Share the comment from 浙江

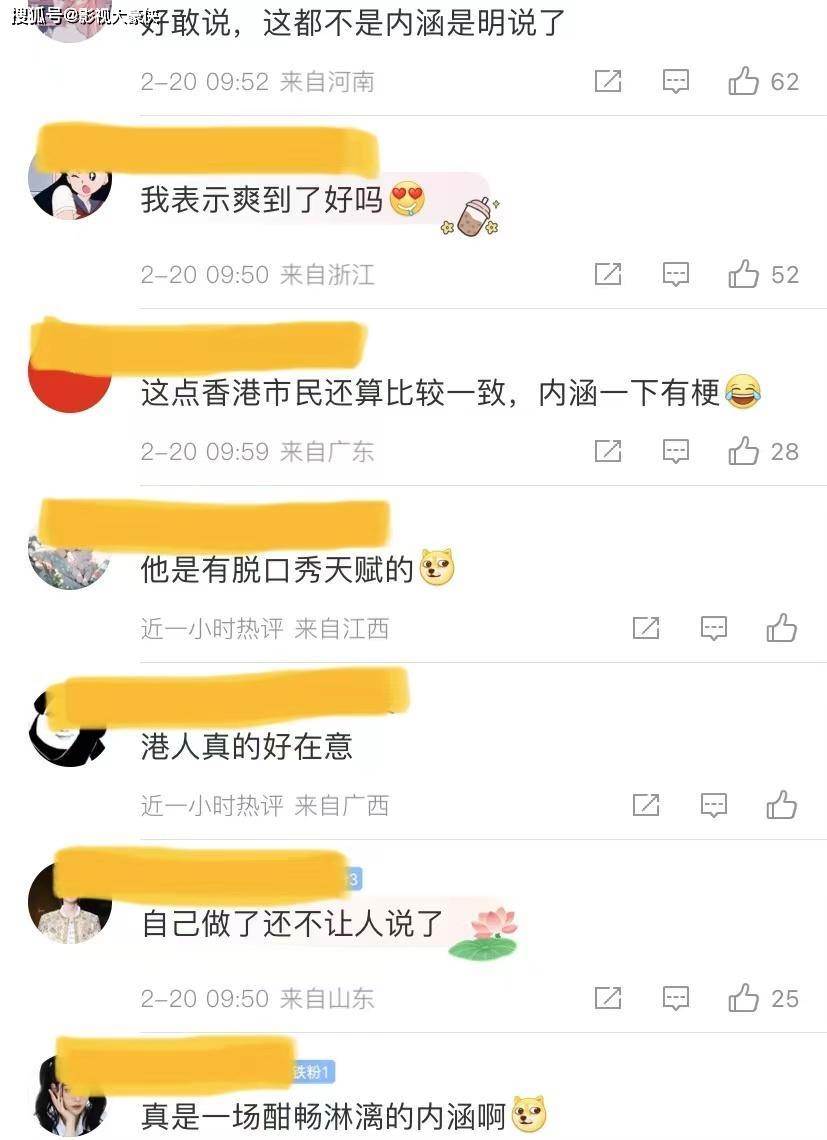tap(608, 274)
